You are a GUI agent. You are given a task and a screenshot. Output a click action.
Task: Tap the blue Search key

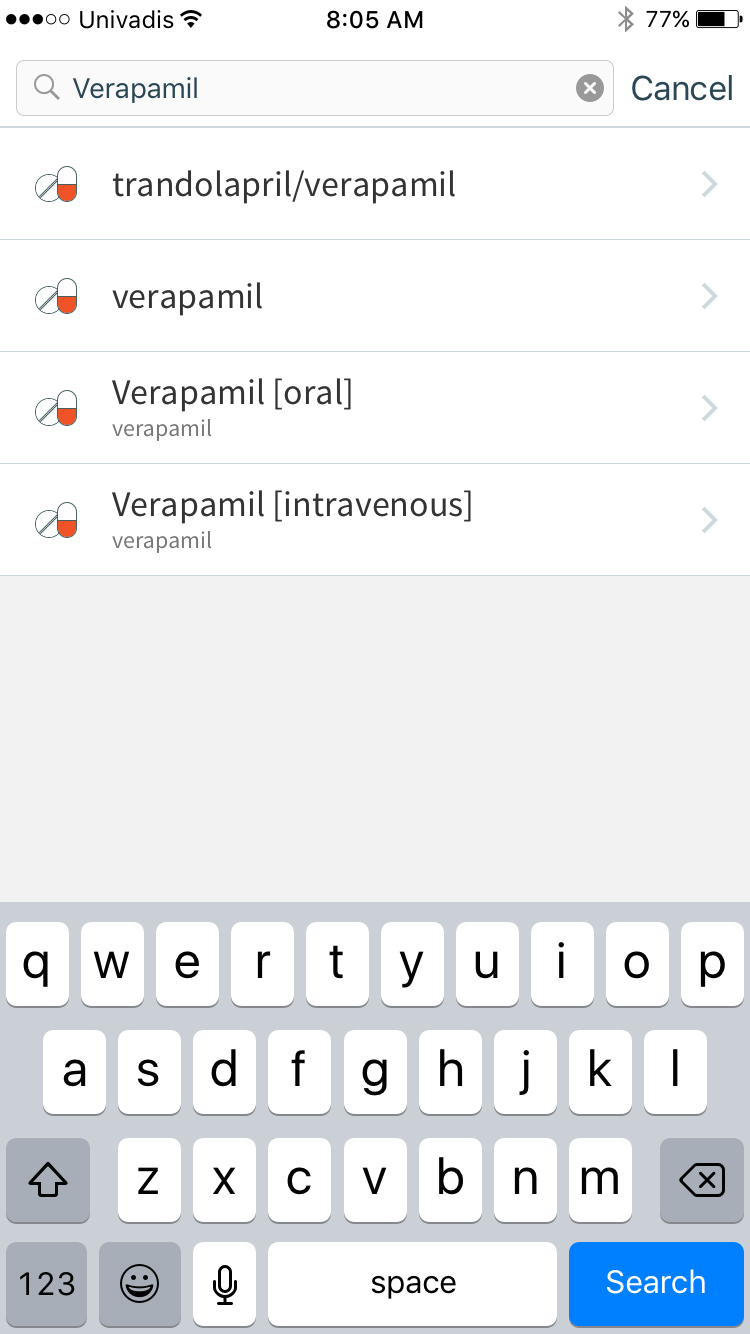pos(656,1282)
